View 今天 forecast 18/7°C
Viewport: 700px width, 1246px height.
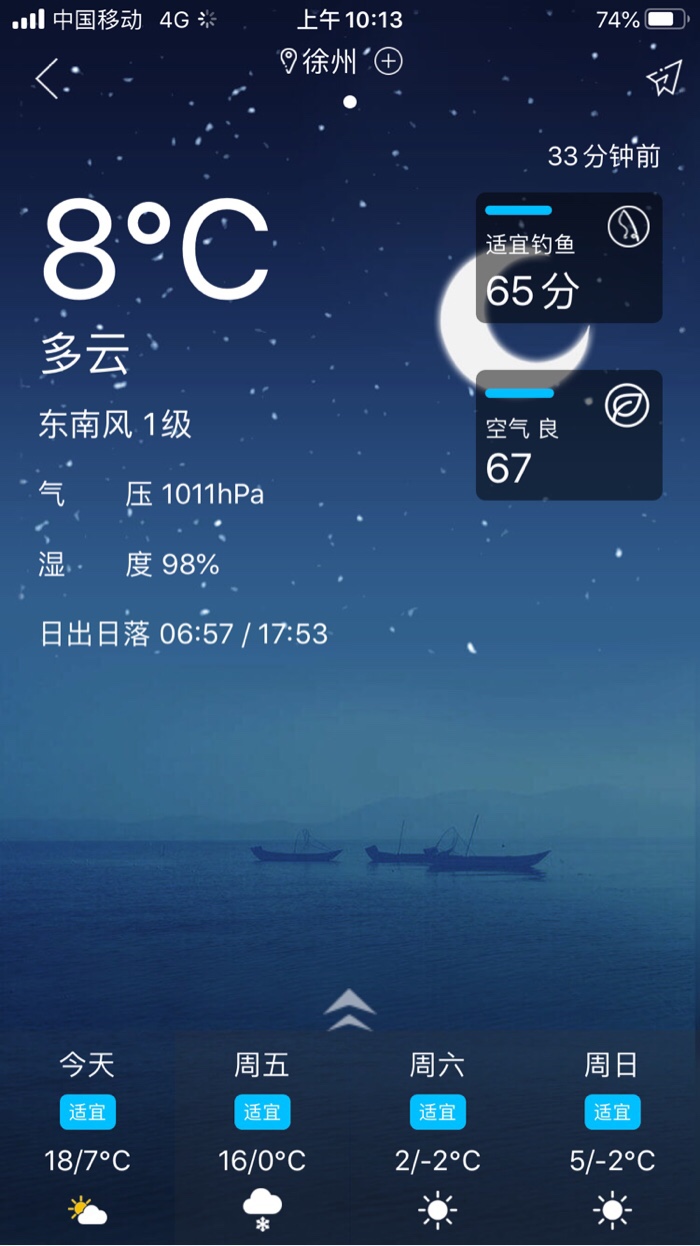[x=88, y=1137]
